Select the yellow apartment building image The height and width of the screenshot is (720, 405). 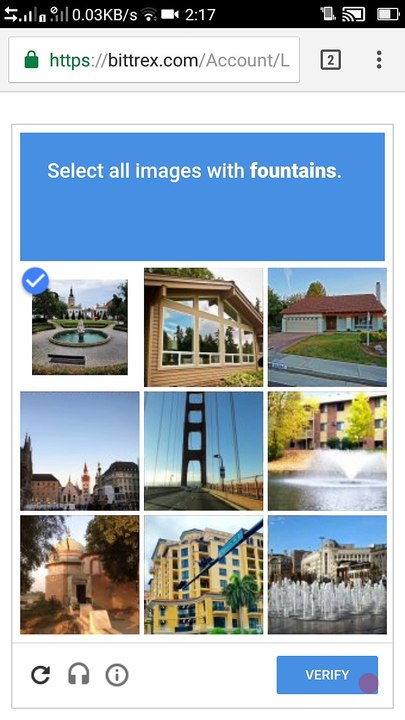click(x=203, y=574)
